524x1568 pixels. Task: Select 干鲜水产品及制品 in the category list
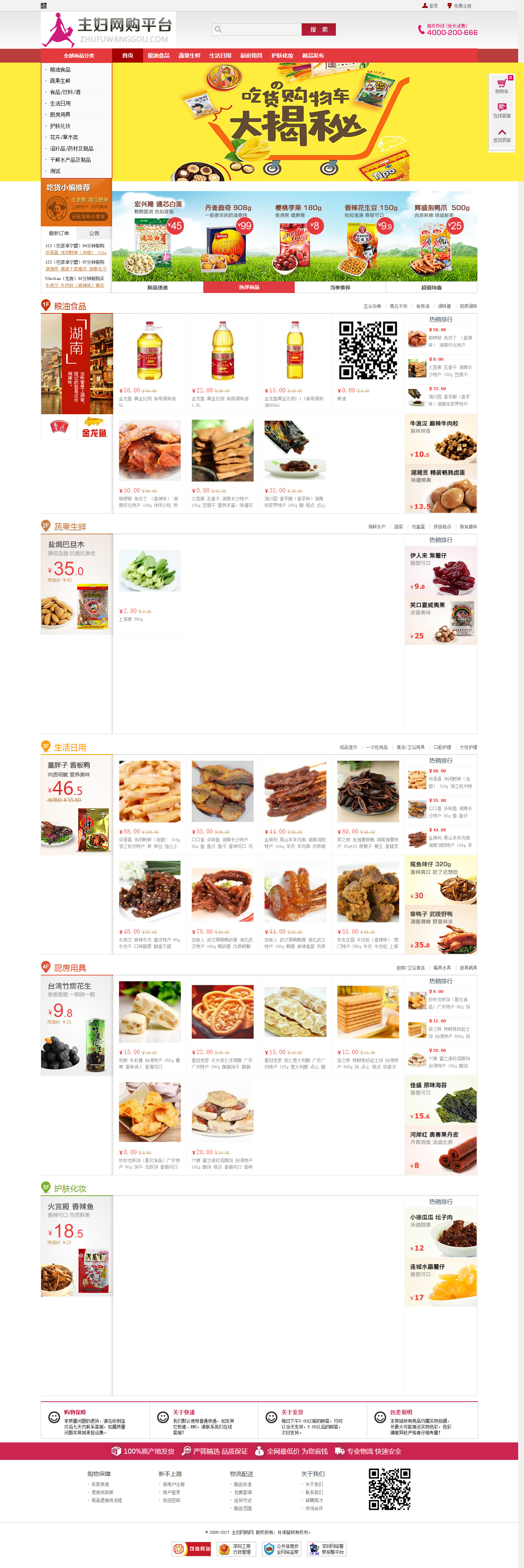(x=70, y=159)
